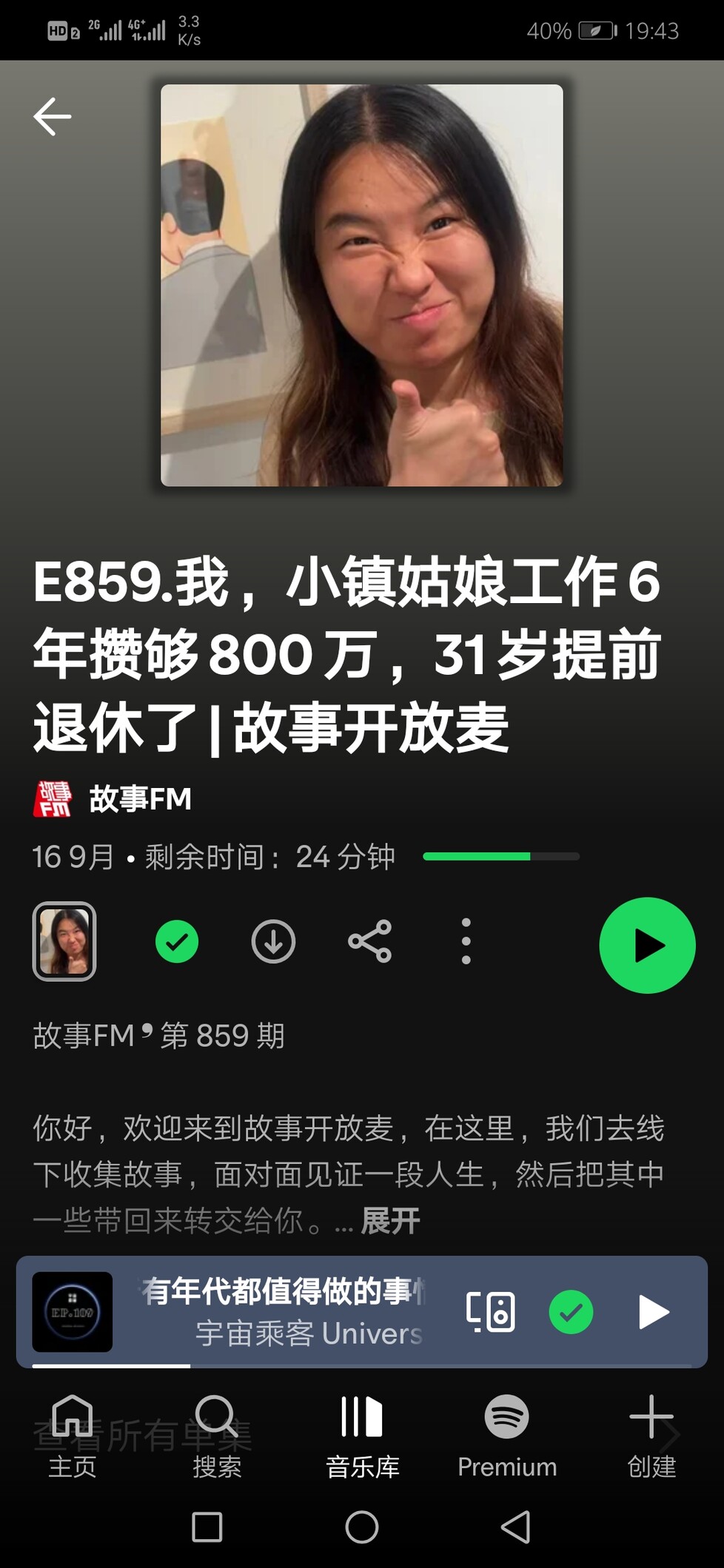Screen dimensions: 724x1568
Task: Expand the description with 展开
Action: click(390, 1221)
